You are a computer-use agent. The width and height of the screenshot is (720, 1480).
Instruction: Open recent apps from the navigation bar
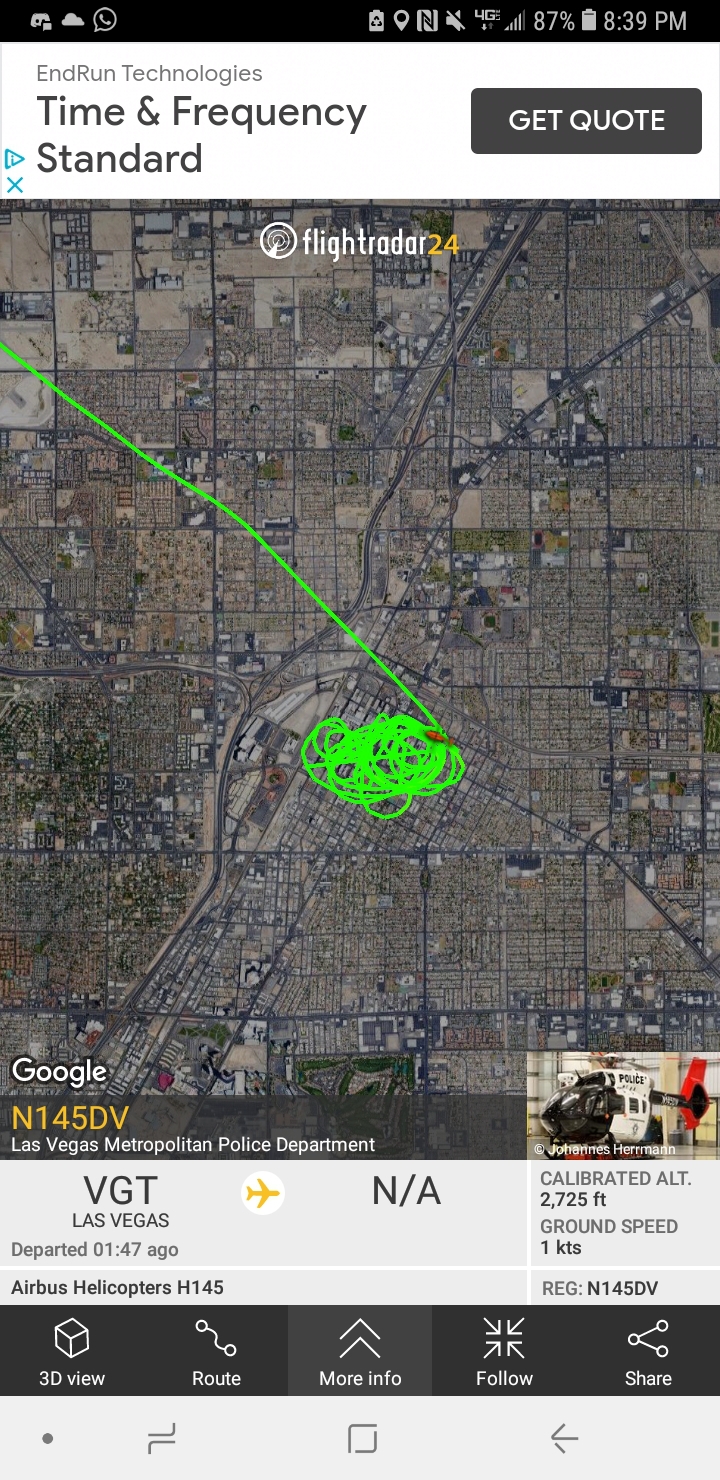tap(161, 1438)
